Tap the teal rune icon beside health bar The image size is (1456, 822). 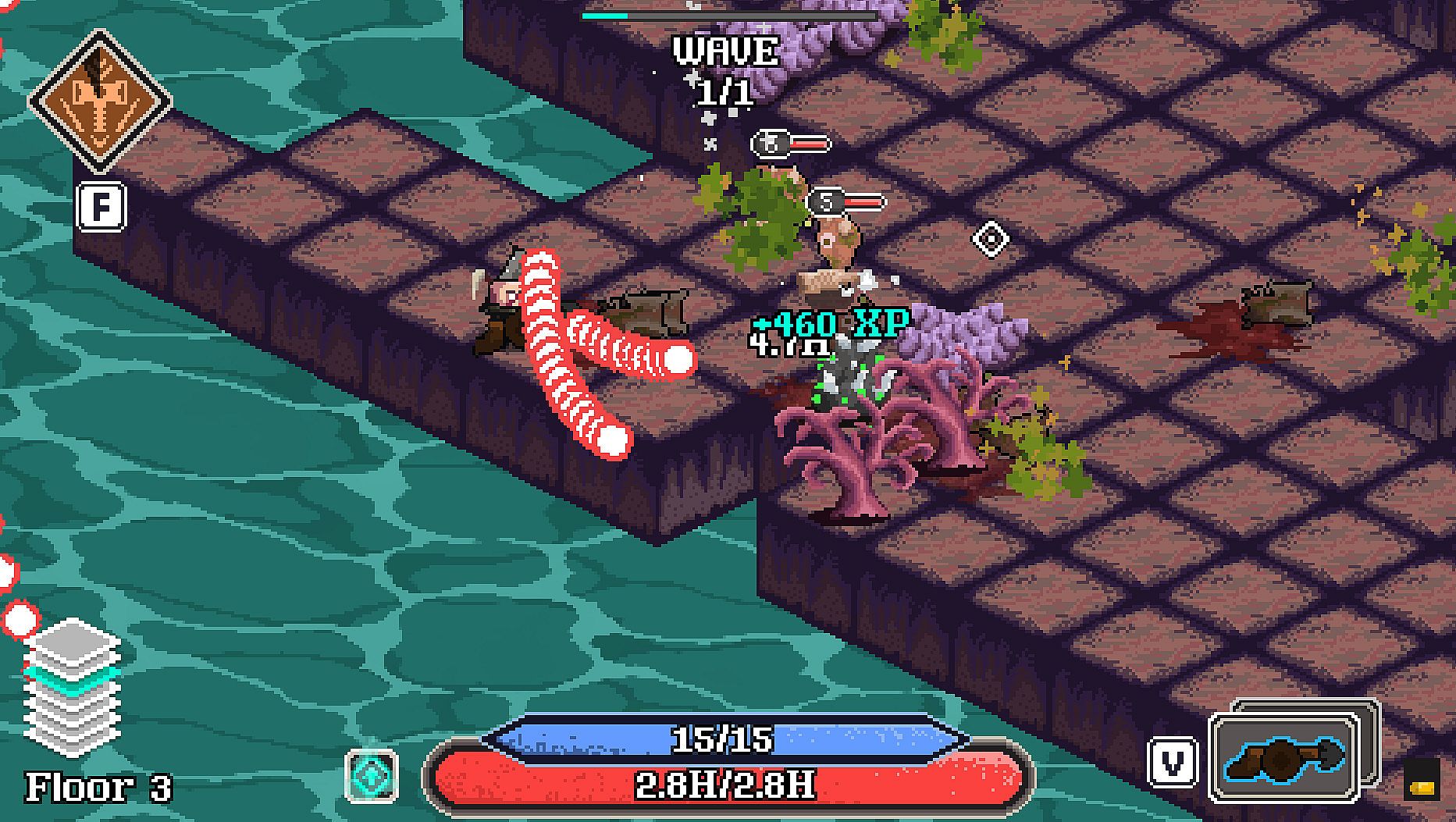371,775
